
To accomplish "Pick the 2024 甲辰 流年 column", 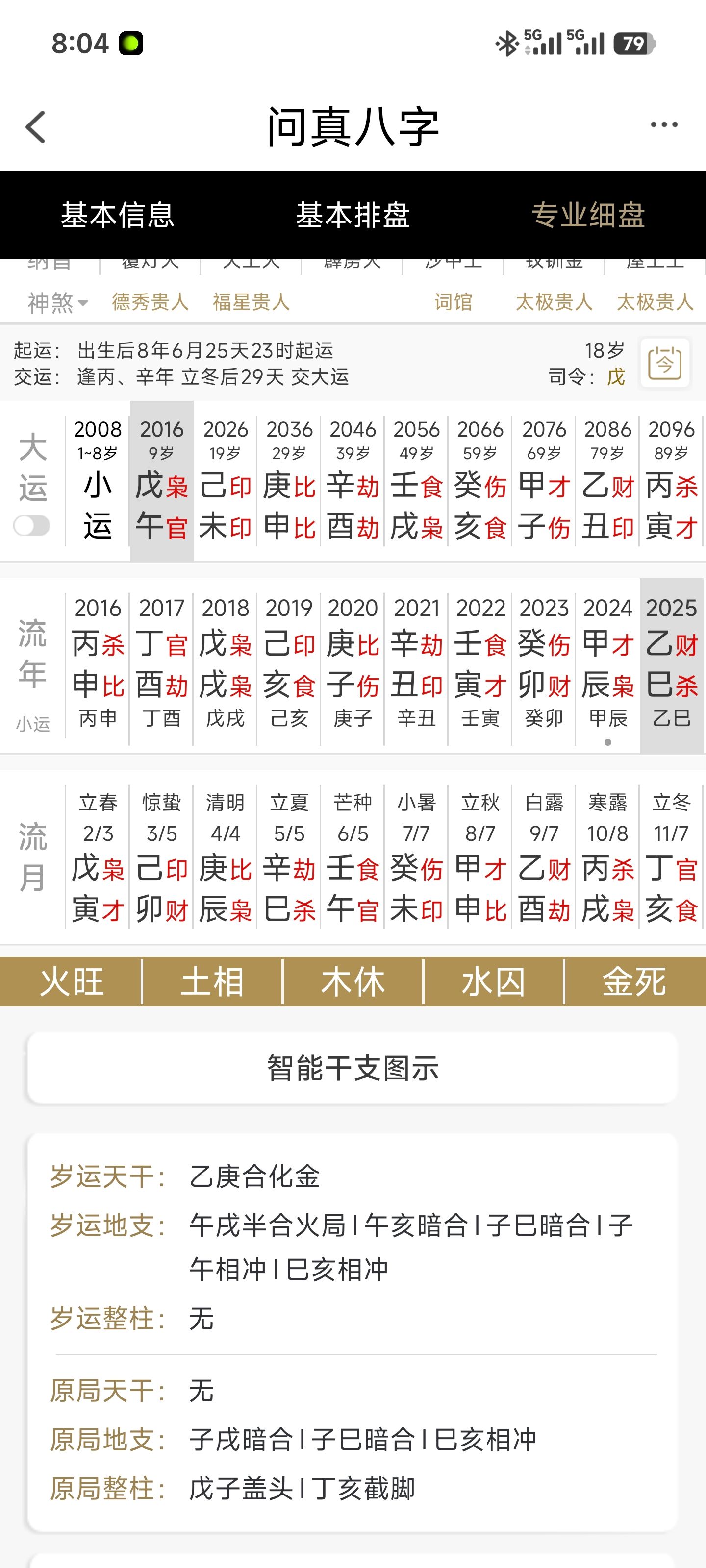I will point(607,663).
